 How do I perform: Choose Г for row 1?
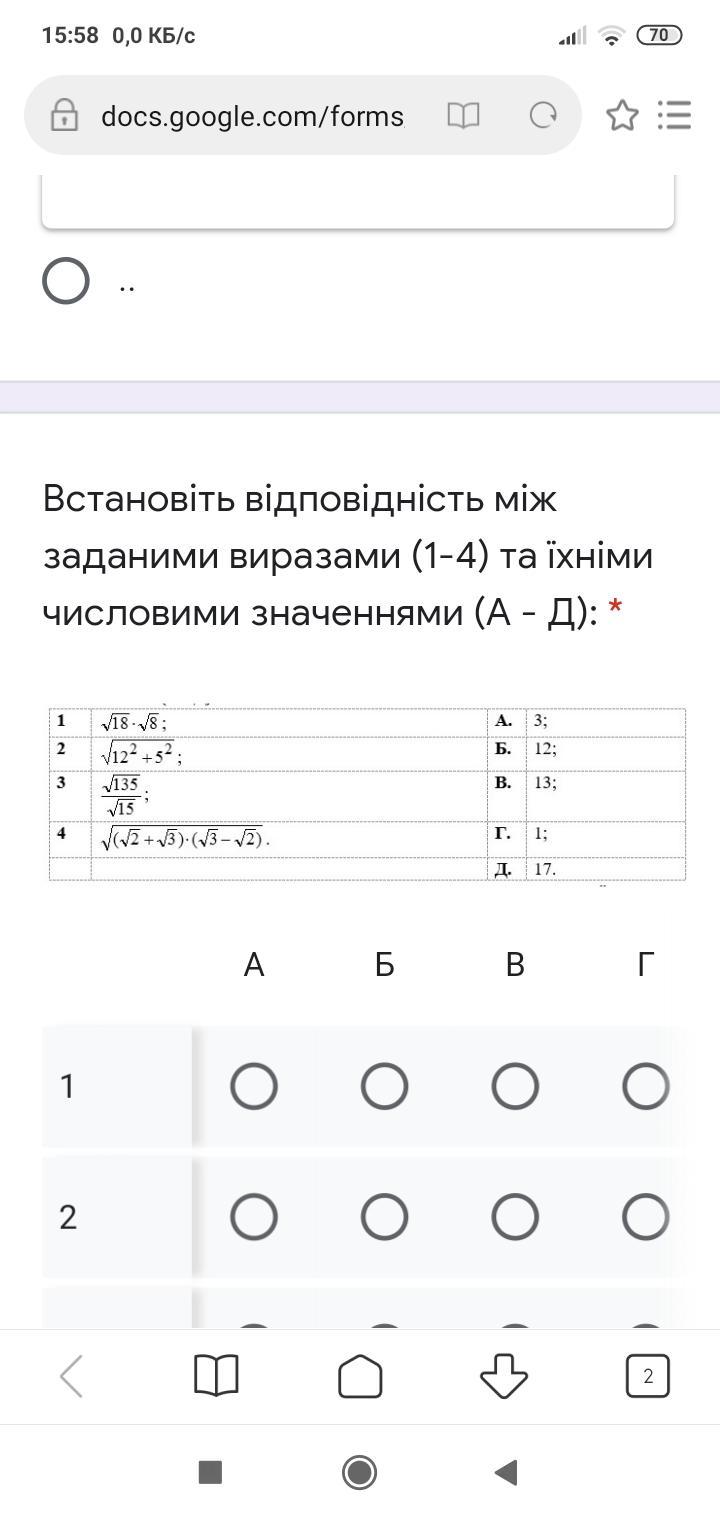point(645,1086)
